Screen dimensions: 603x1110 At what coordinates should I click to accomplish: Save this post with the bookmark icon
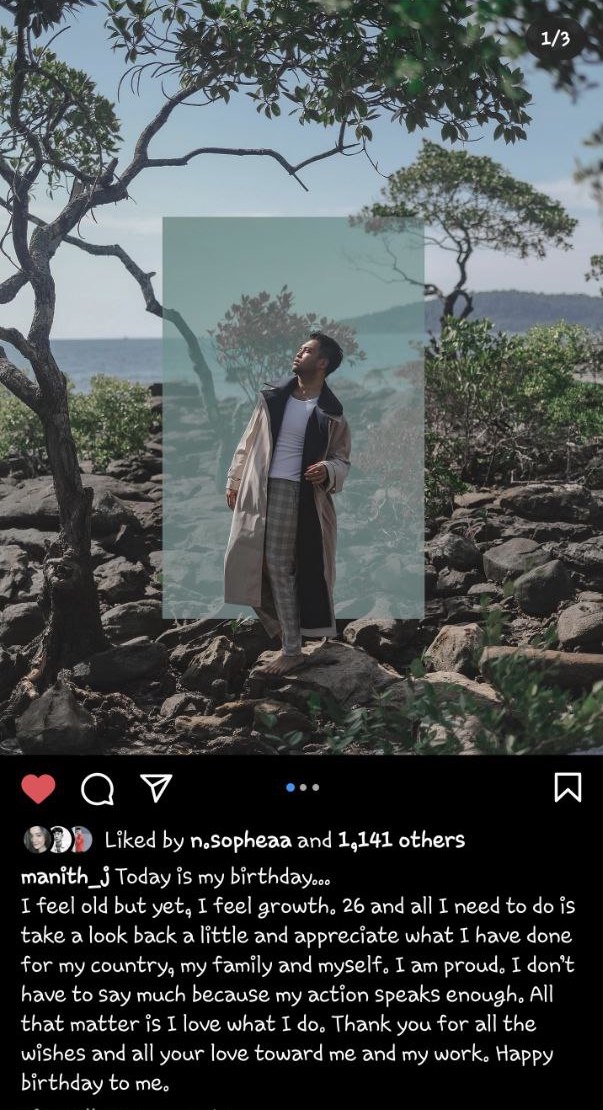point(567,788)
